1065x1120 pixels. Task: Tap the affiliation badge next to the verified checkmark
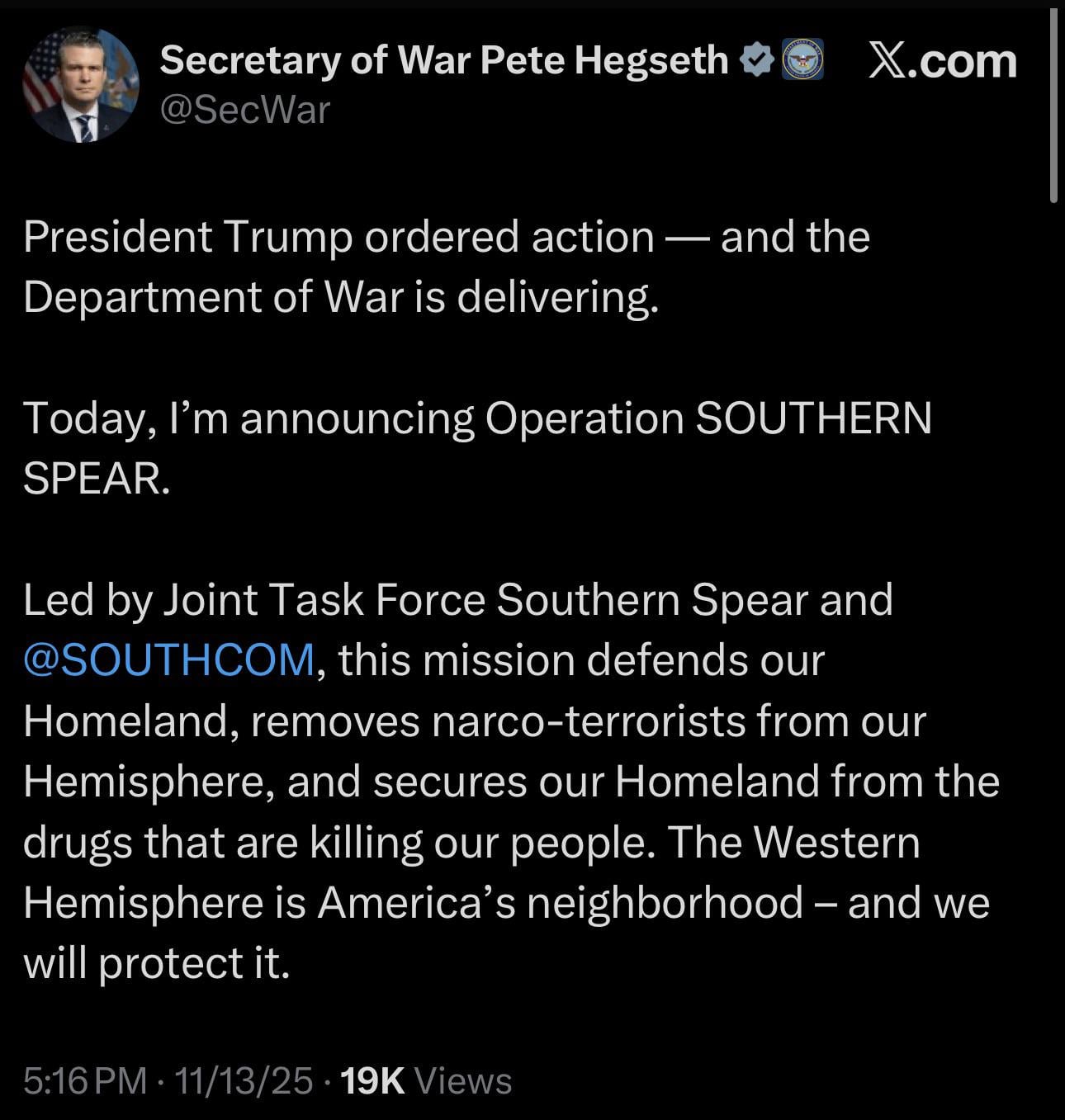tap(802, 60)
